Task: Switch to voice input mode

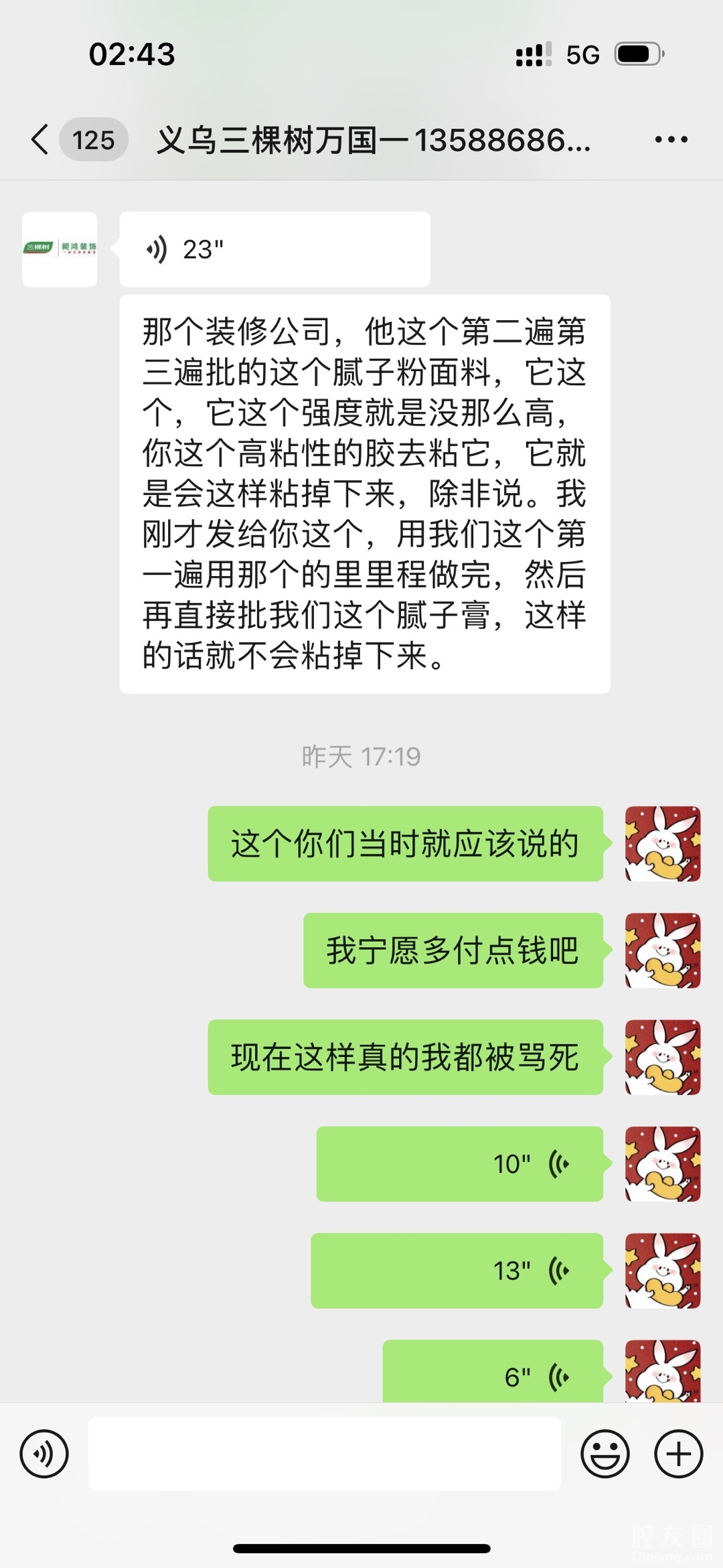Action: point(44,1454)
